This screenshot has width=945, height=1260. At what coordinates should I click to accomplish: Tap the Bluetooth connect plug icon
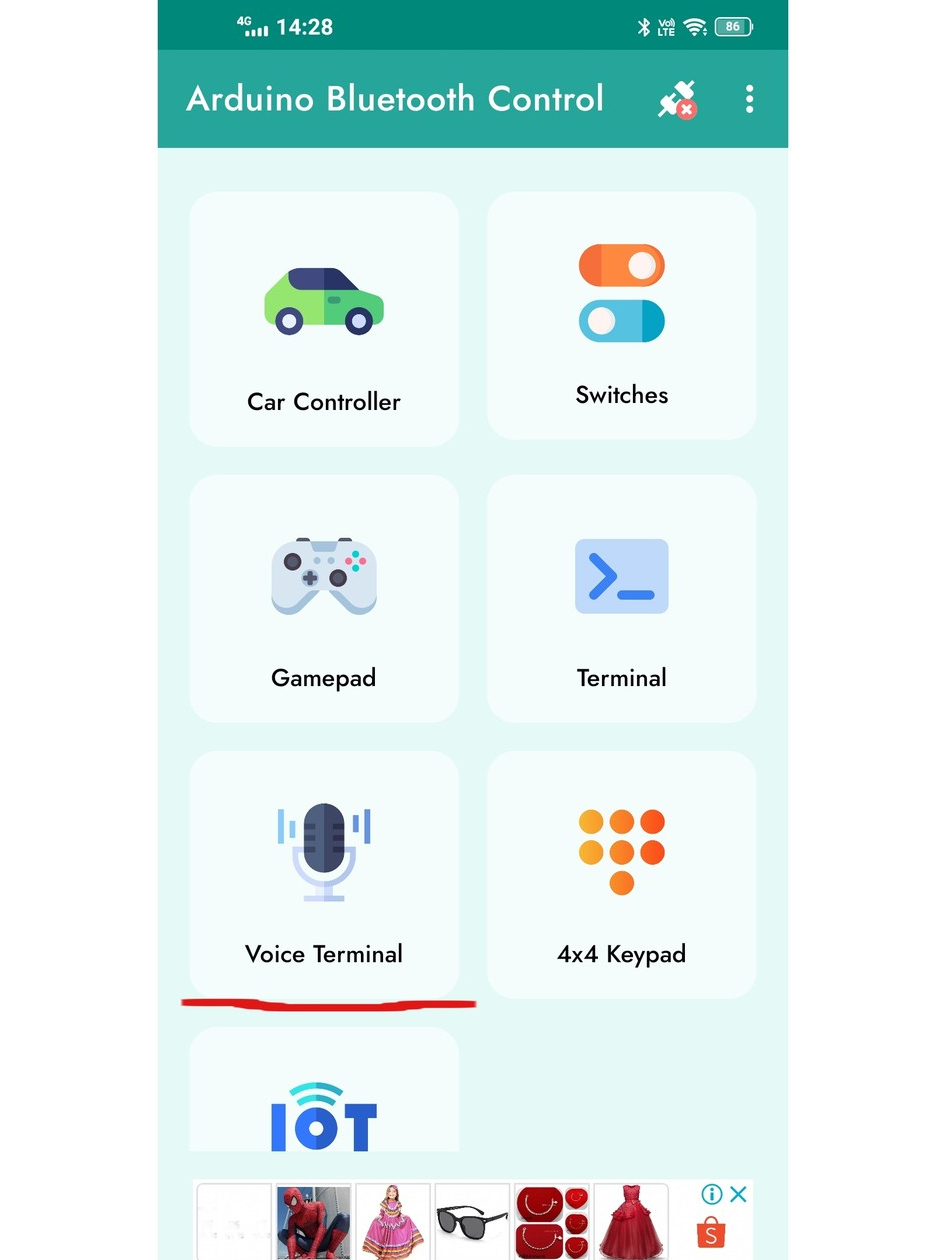point(677,99)
